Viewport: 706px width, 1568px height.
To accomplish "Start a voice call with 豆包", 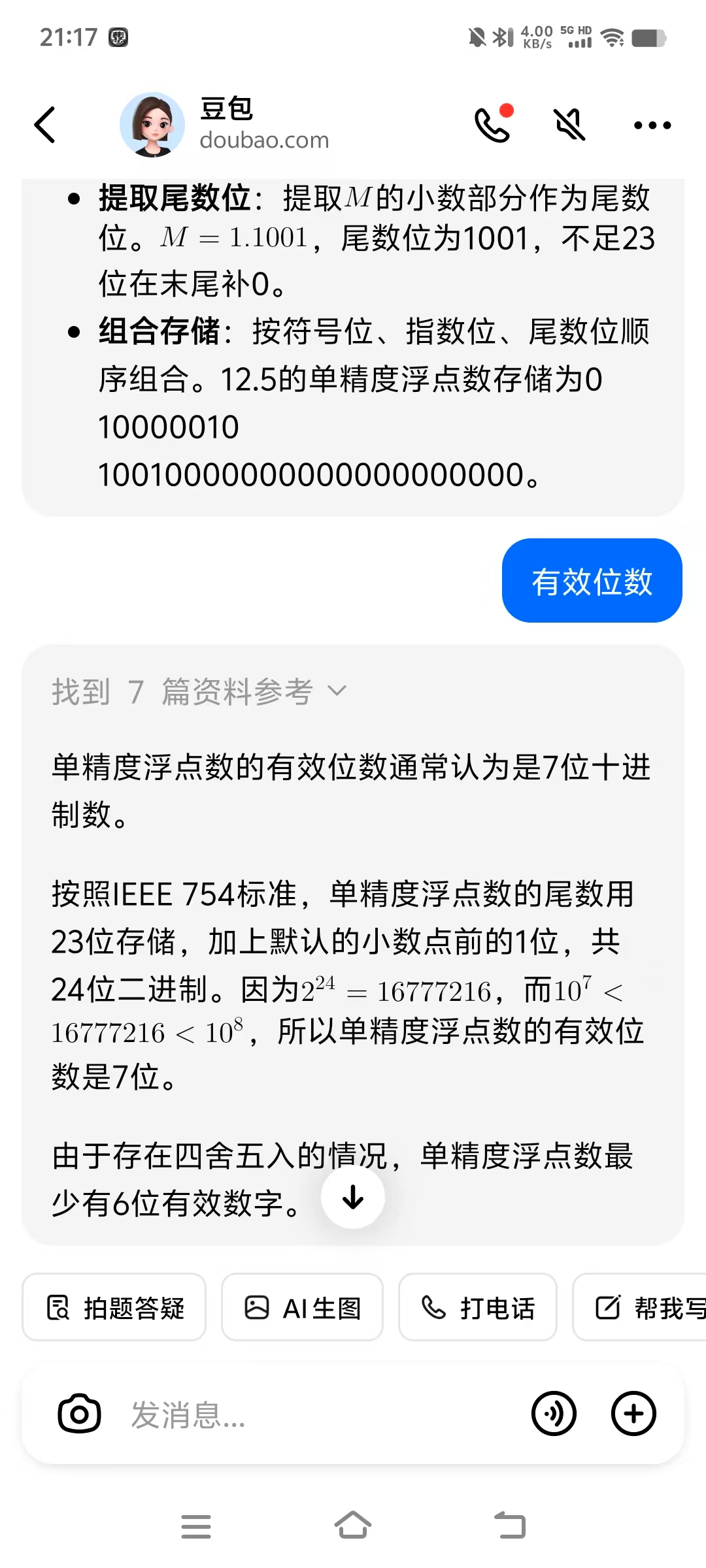I will click(x=493, y=124).
